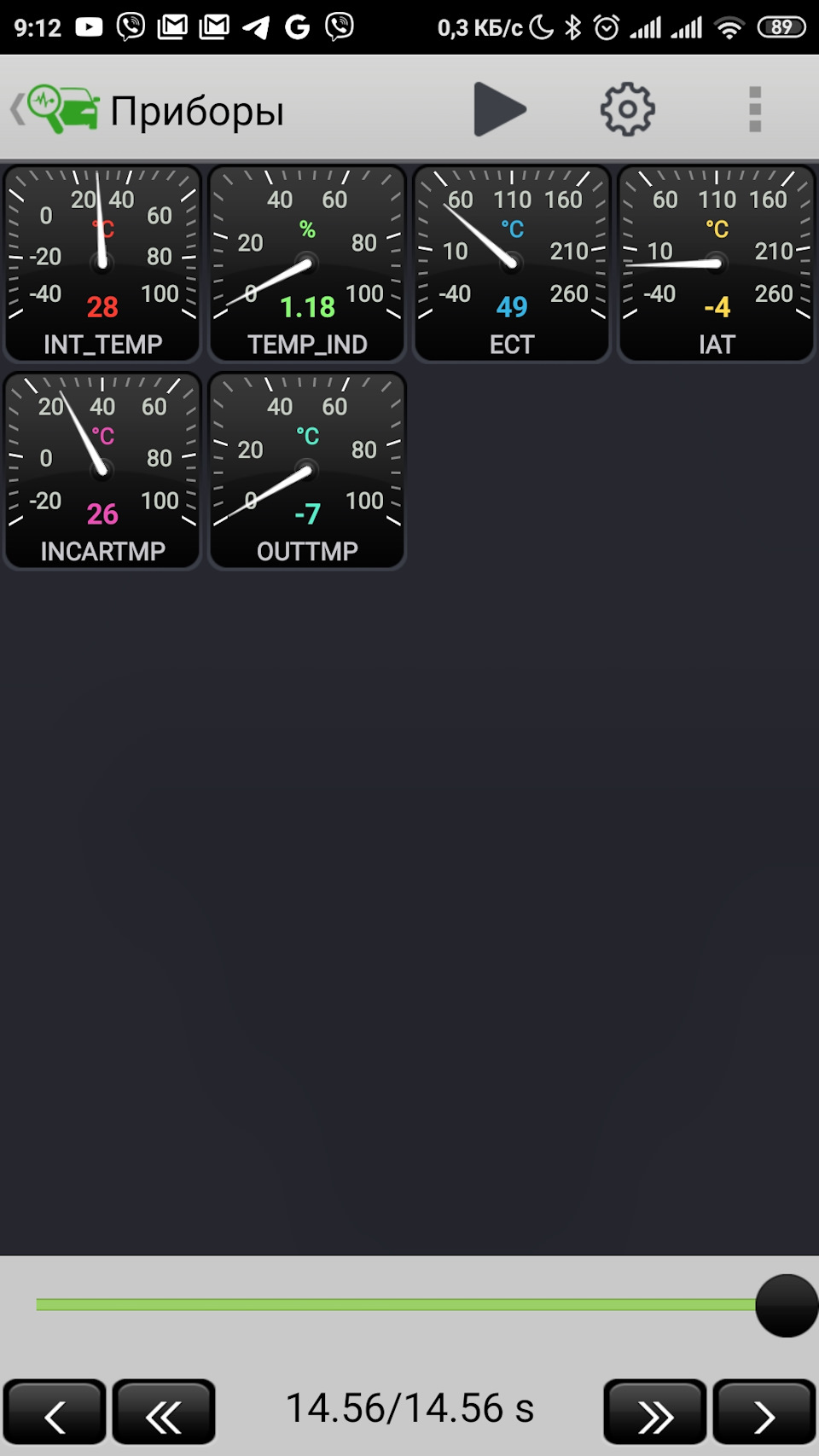
Task: Rewind with the double left arrow
Action: pyautogui.click(x=164, y=1412)
